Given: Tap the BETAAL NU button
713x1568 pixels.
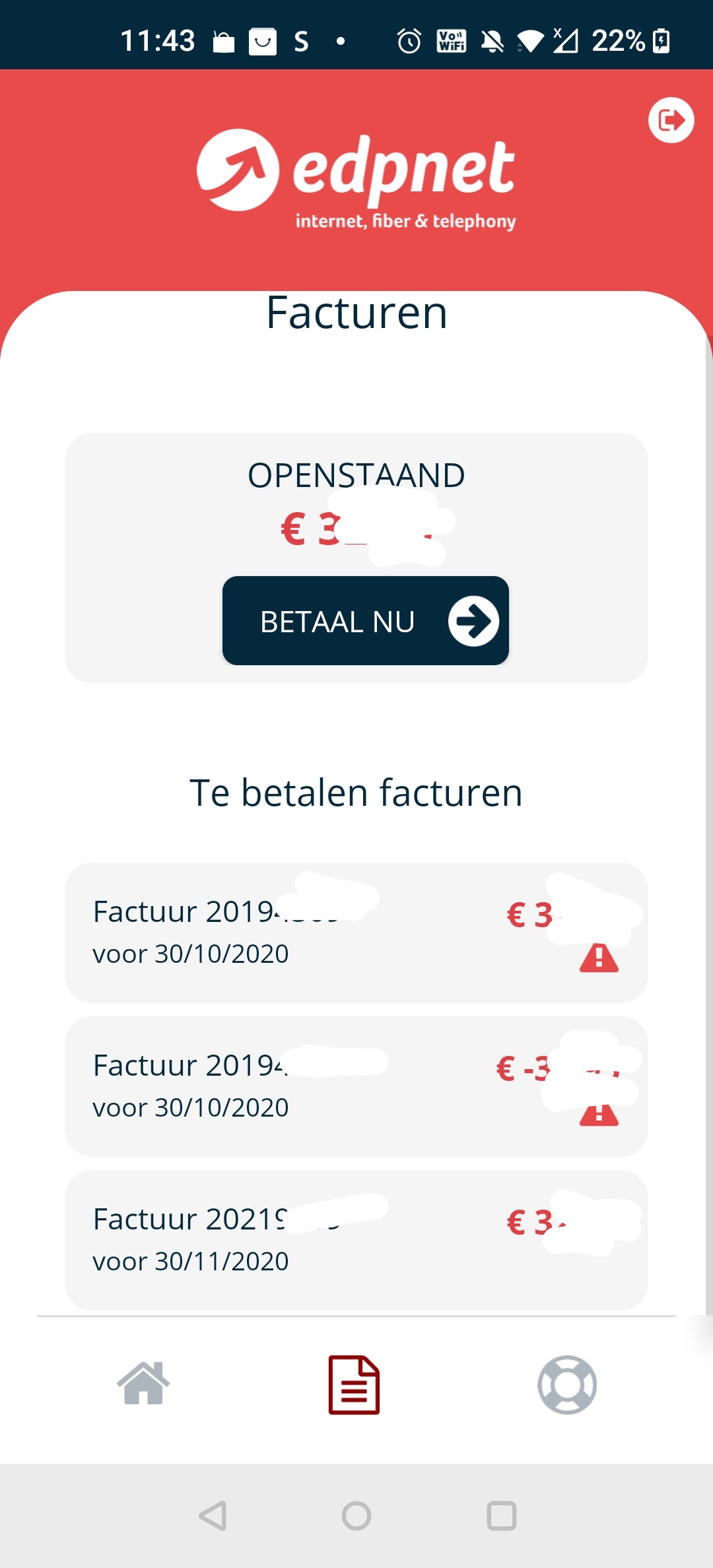Looking at the screenshot, I should [365, 620].
